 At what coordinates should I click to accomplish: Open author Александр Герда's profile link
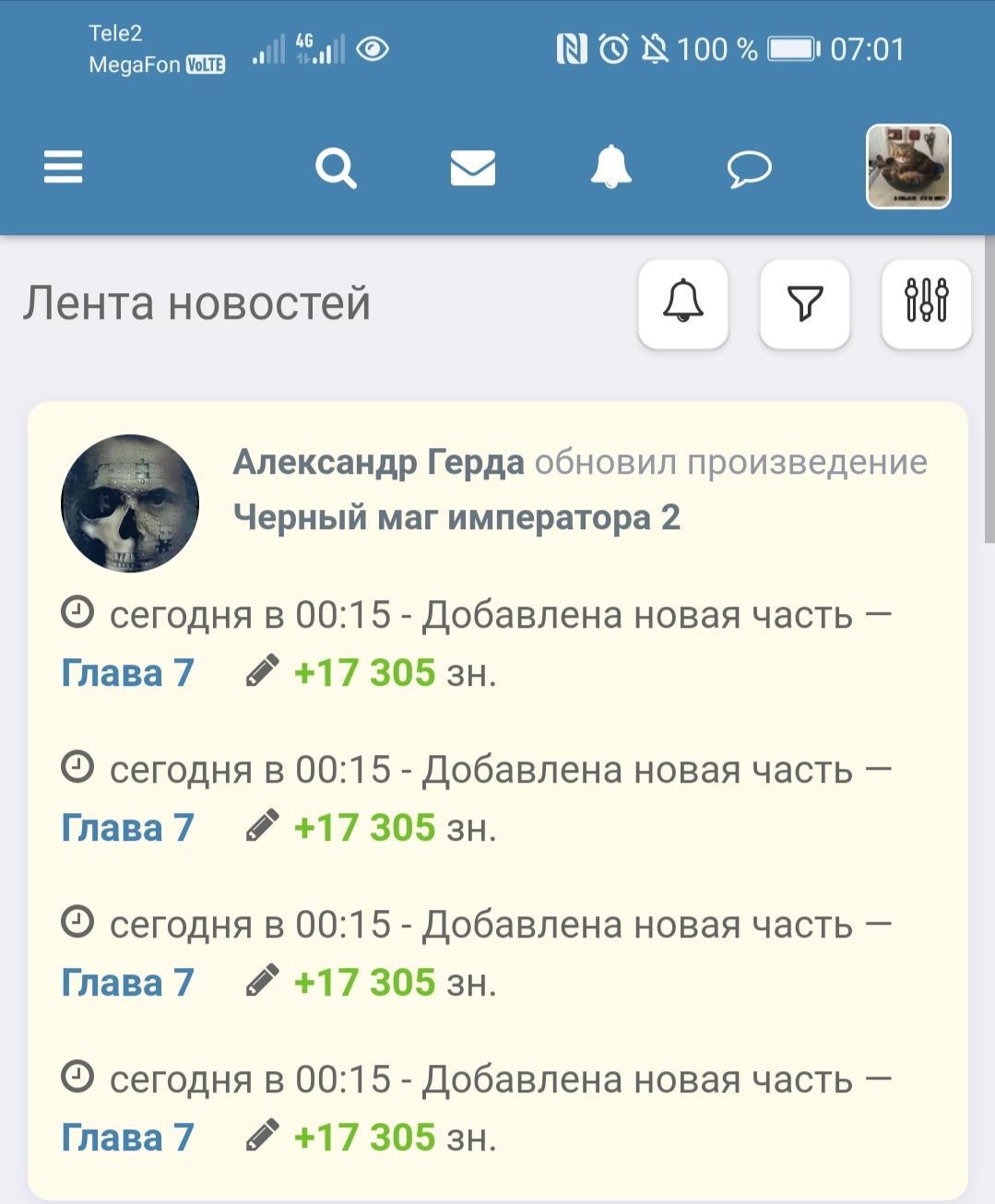pos(378,462)
